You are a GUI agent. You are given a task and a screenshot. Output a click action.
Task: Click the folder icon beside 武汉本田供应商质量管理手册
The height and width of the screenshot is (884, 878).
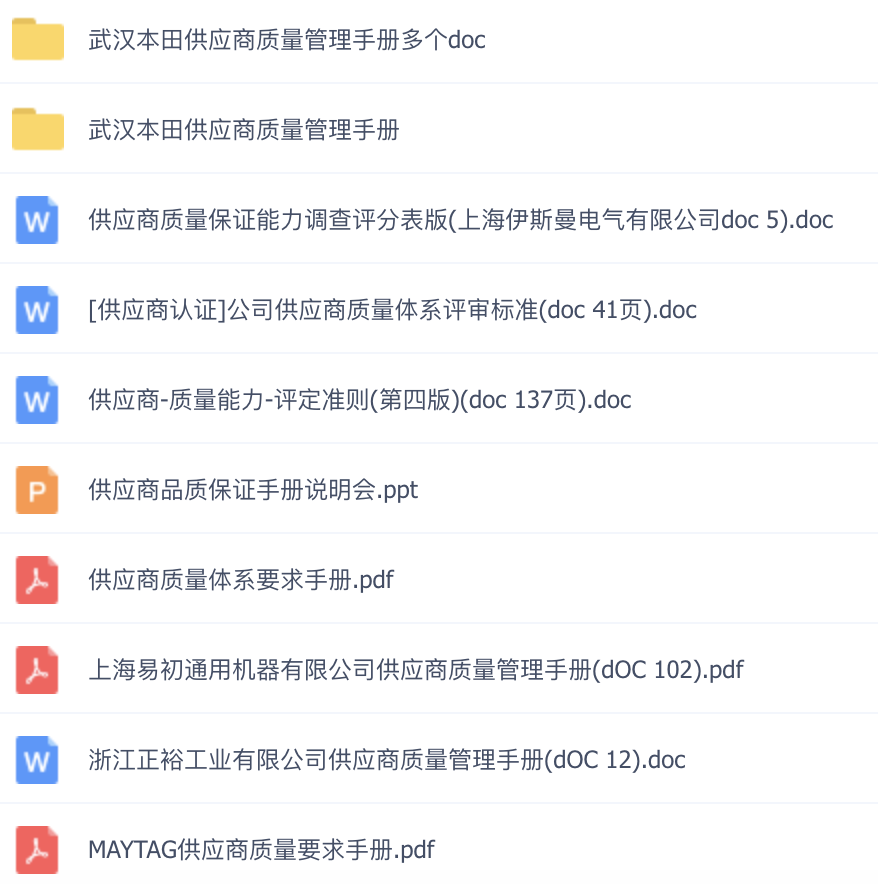click(x=37, y=129)
